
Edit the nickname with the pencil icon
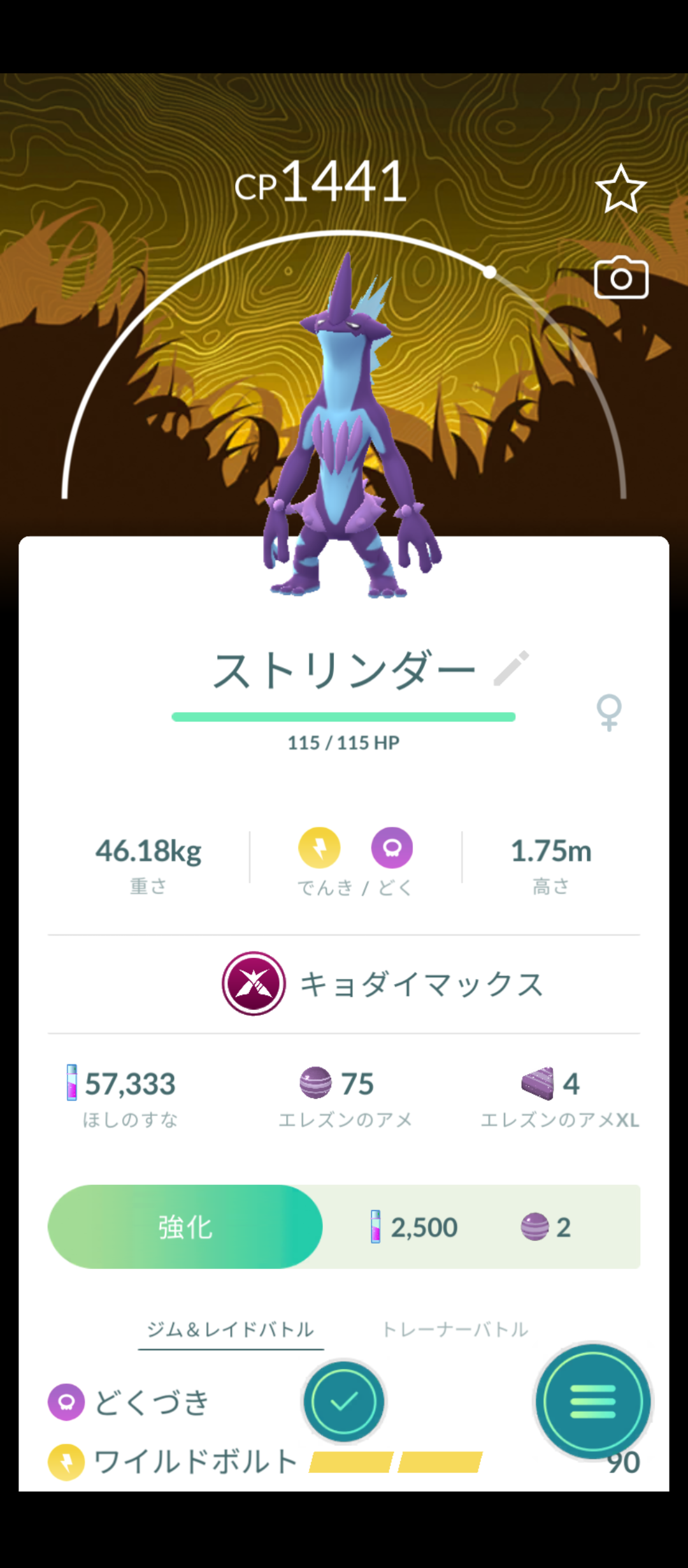point(512,669)
